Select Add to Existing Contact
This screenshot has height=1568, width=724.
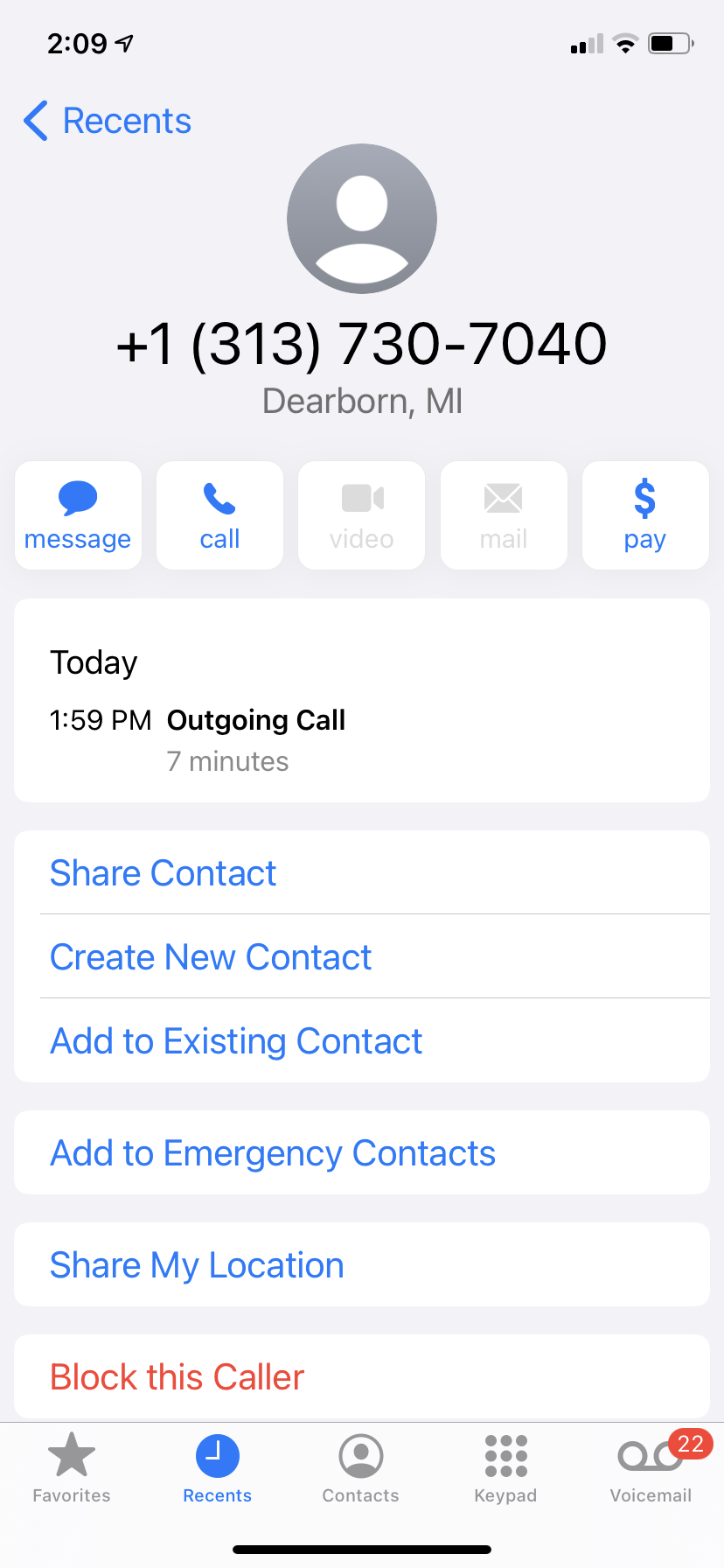click(236, 1041)
